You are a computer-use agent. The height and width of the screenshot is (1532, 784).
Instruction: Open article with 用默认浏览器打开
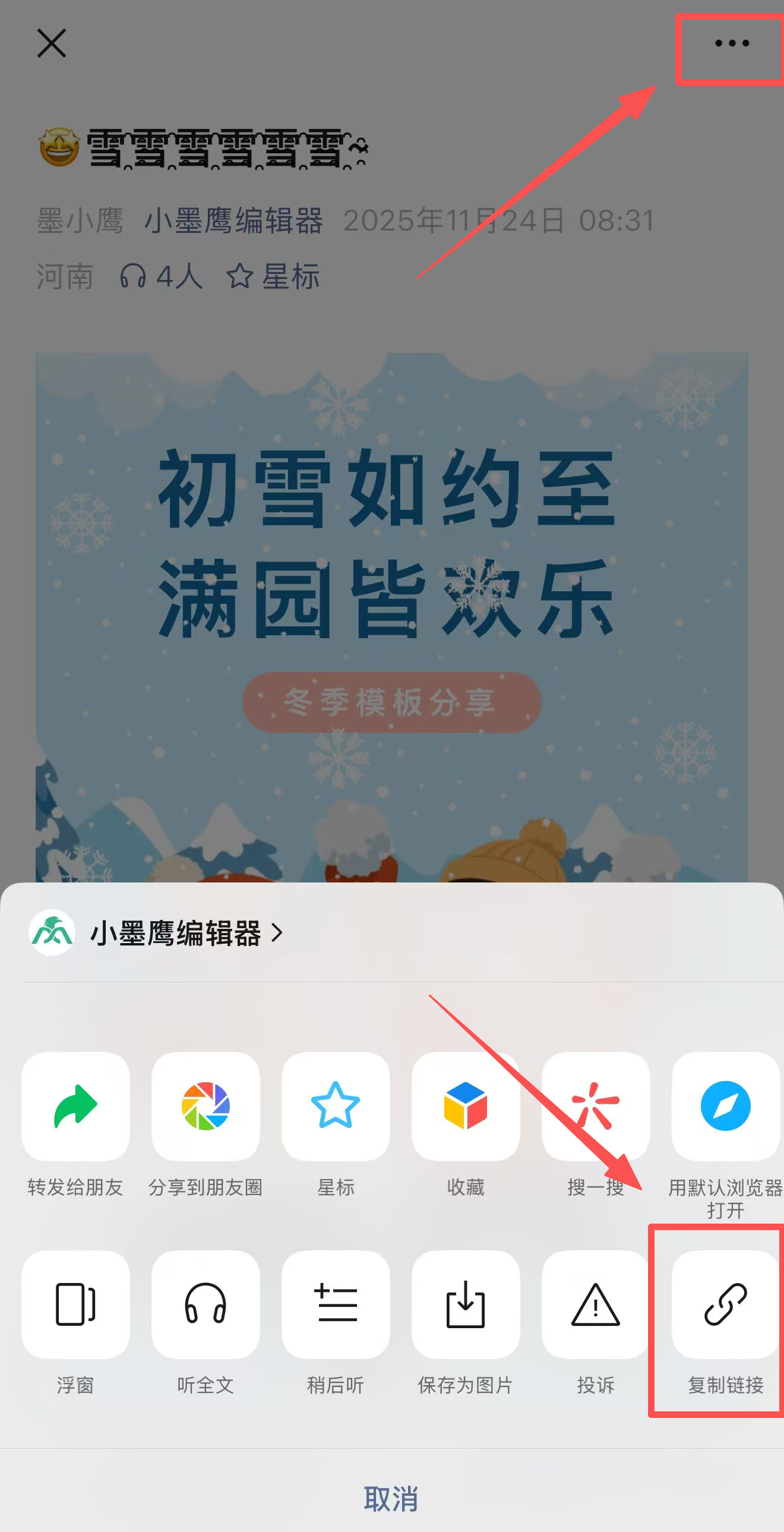726,1106
